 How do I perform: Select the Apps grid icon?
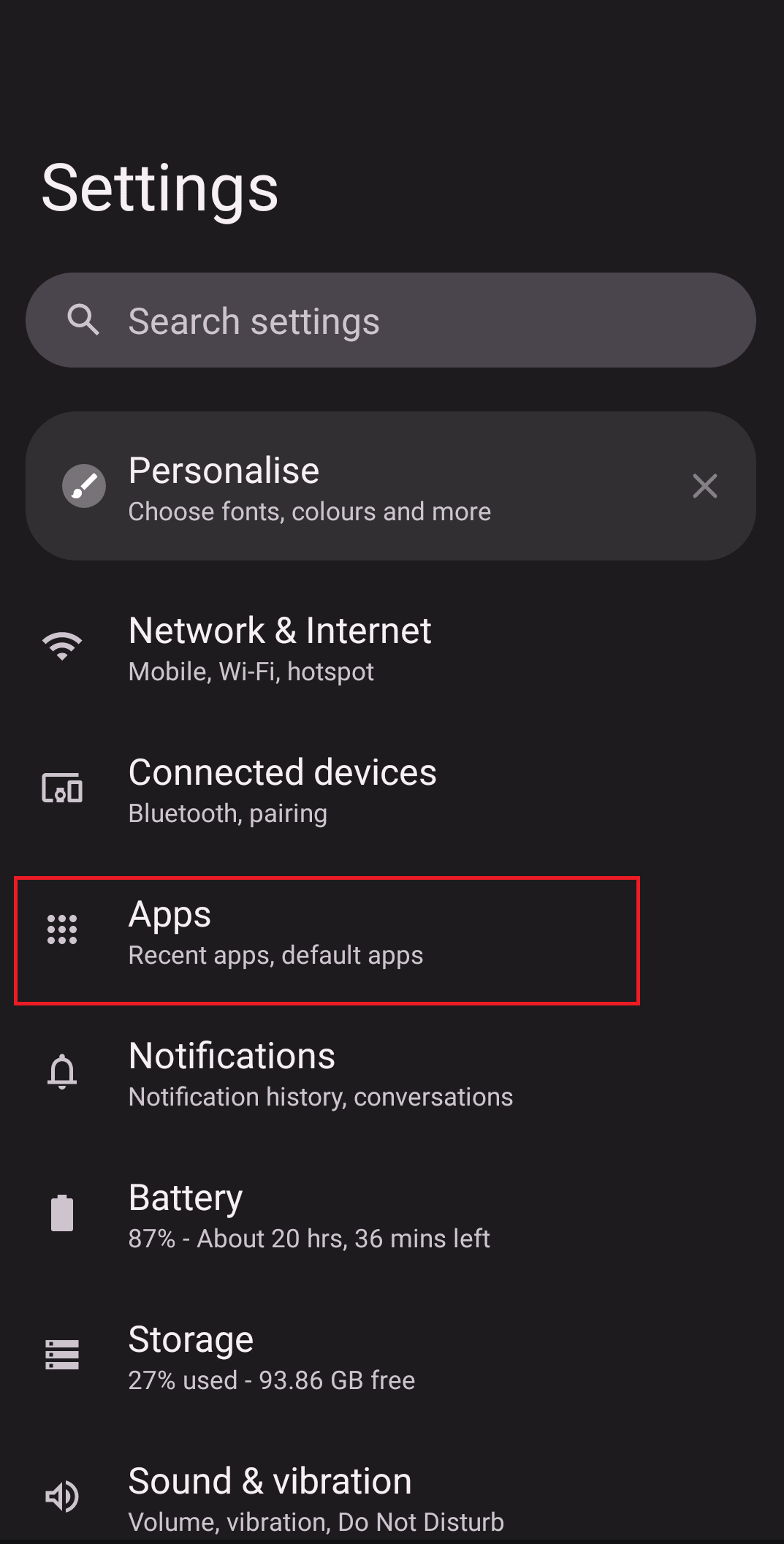61,930
